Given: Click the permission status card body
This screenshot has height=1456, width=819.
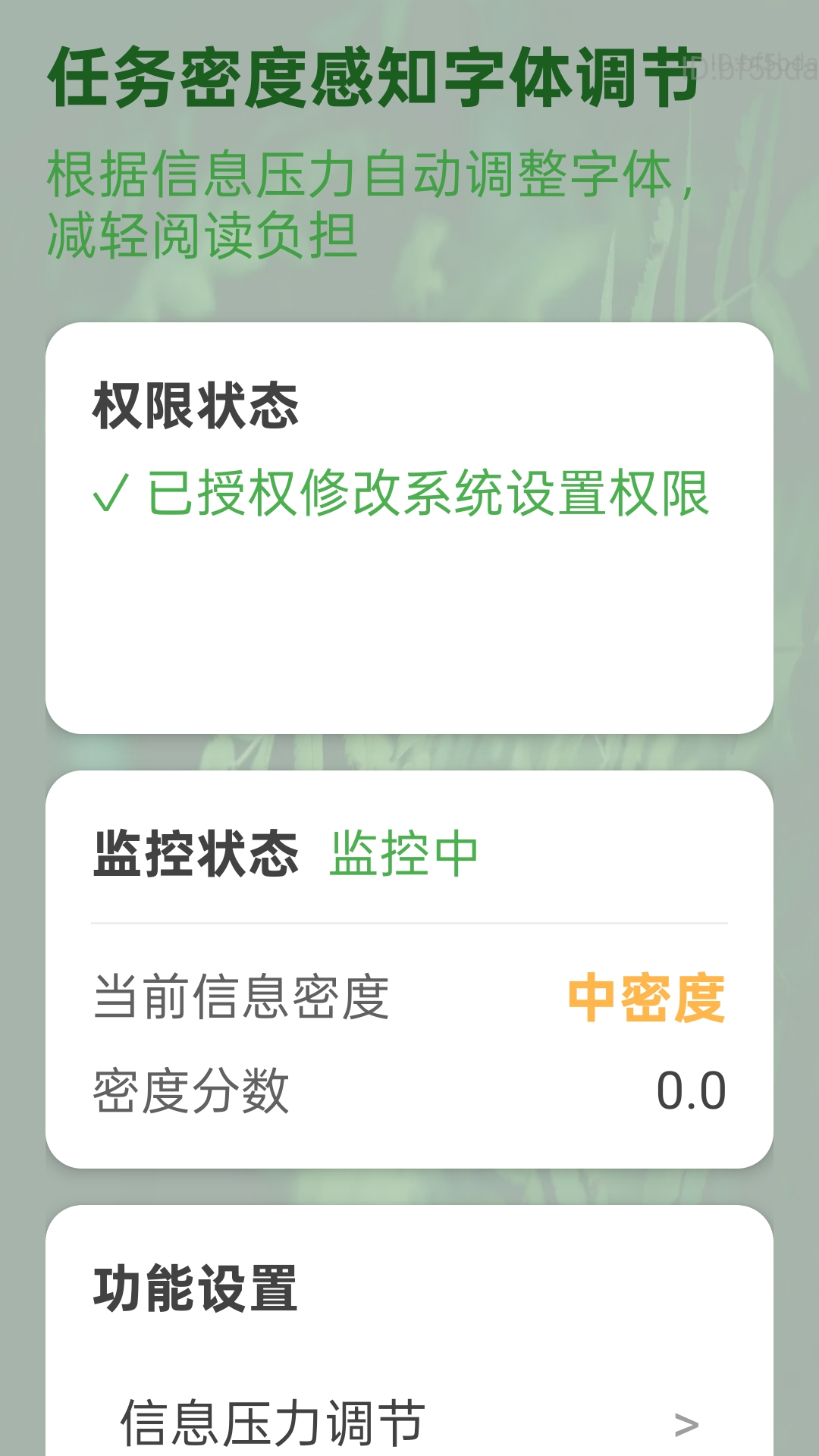Looking at the screenshot, I should click(x=409, y=607).
